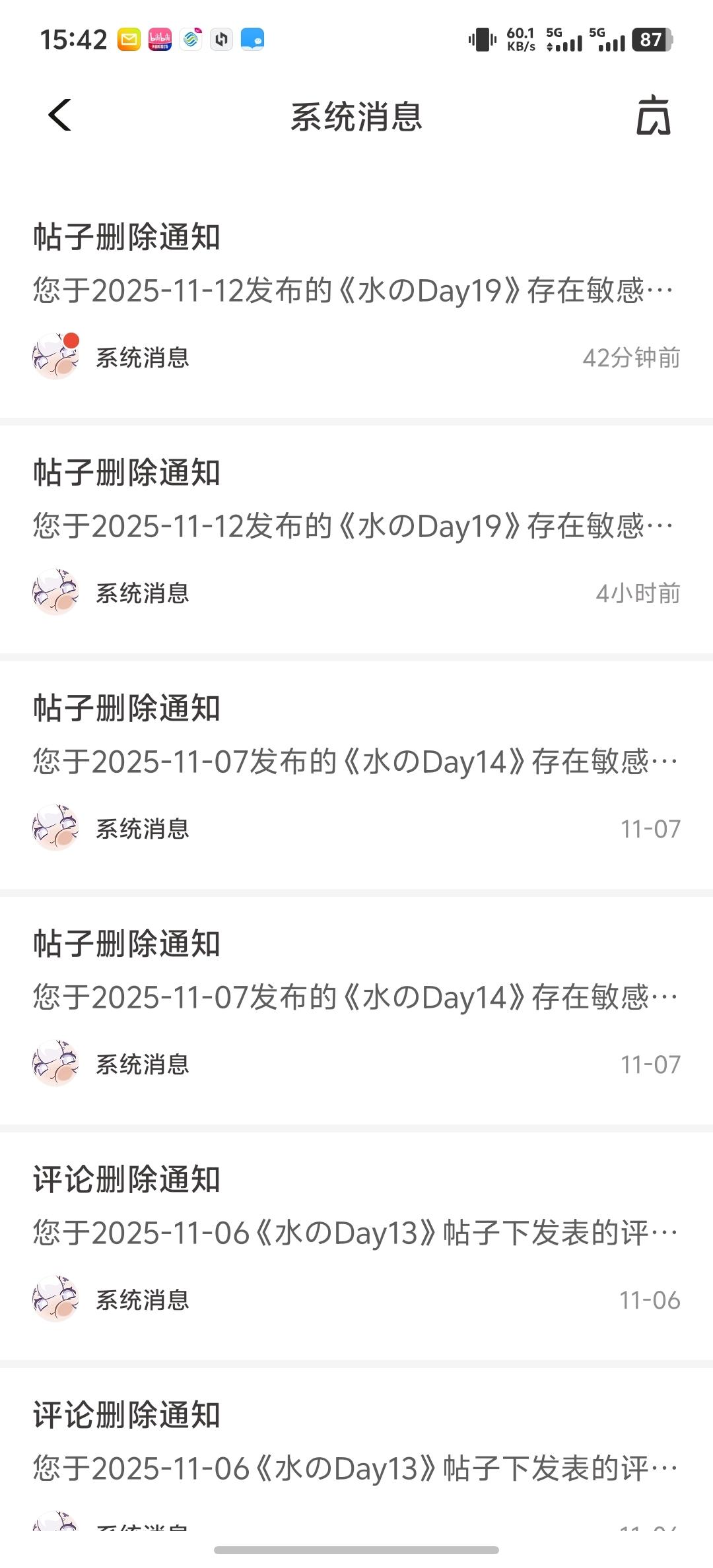Open the 水のDay19 deletion notice from 4小时前

[x=355, y=527]
